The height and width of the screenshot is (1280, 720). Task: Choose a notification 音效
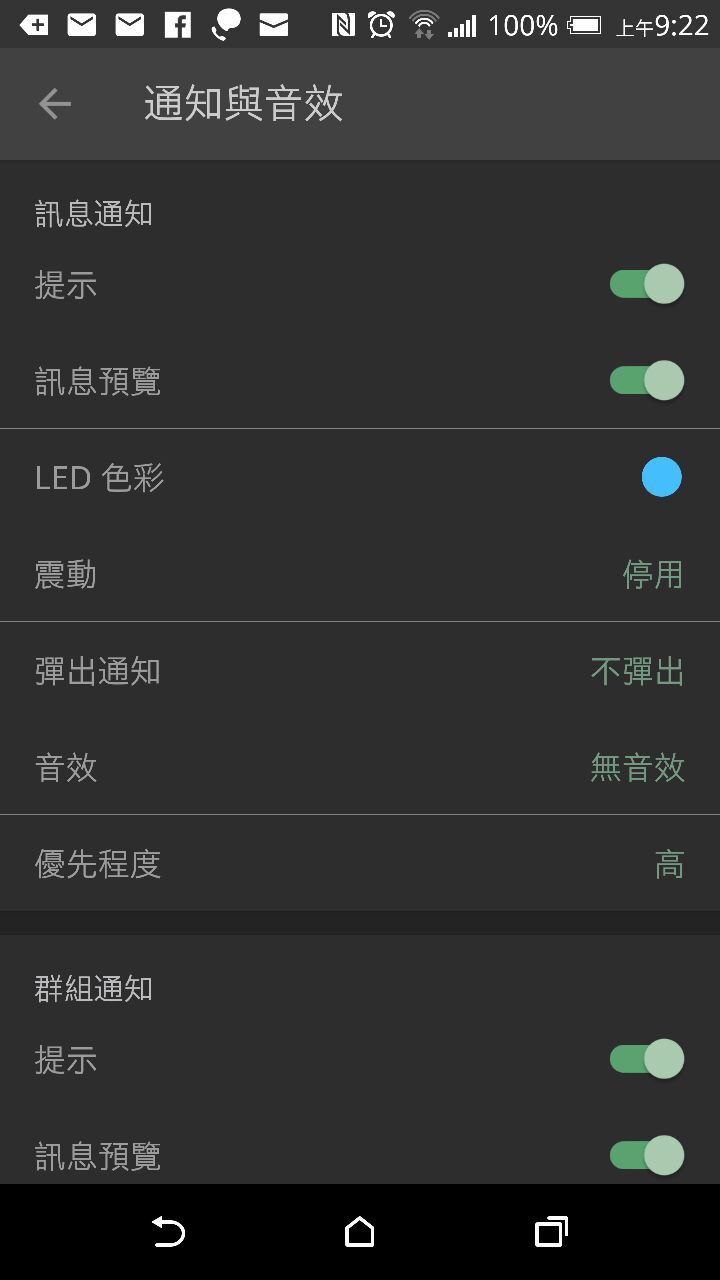[x=360, y=768]
